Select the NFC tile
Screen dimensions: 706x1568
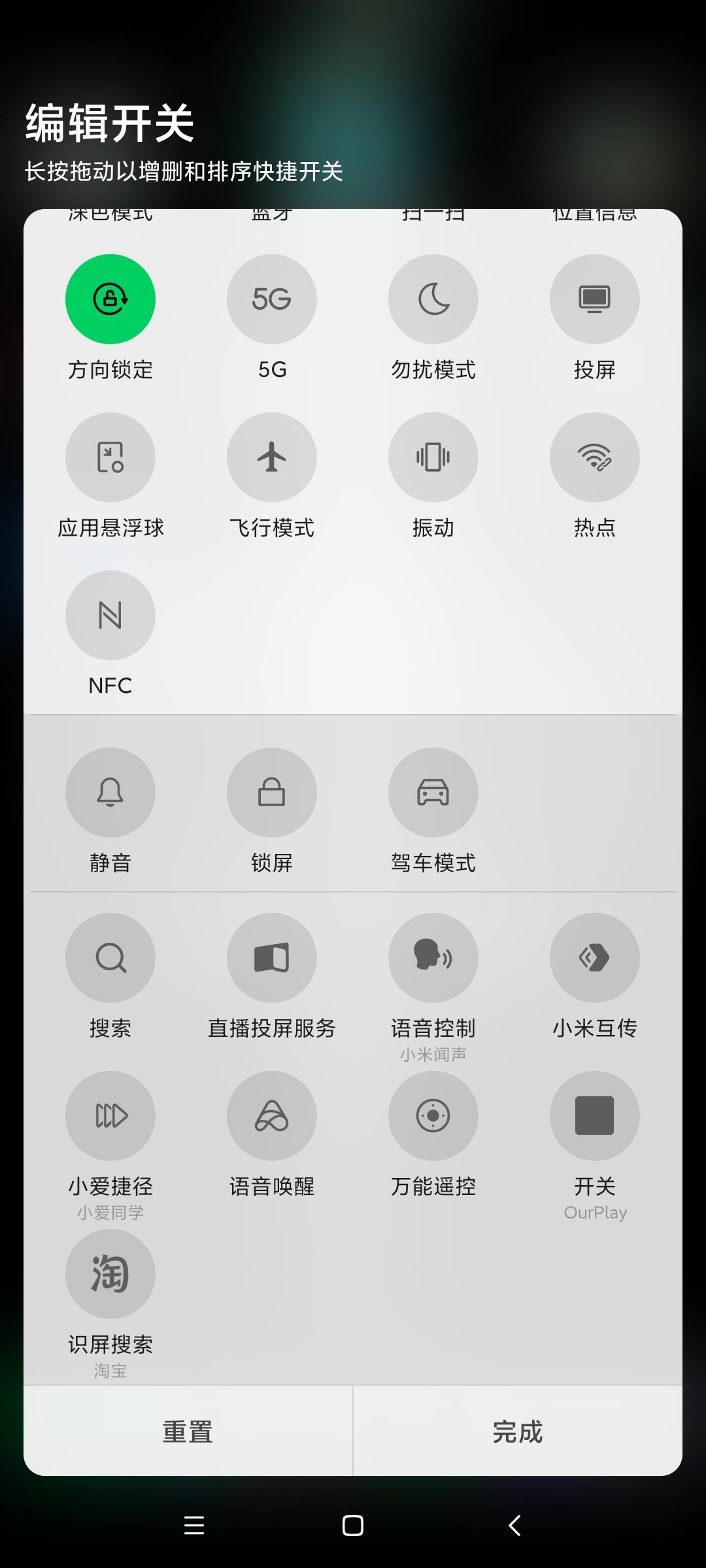click(x=110, y=615)
